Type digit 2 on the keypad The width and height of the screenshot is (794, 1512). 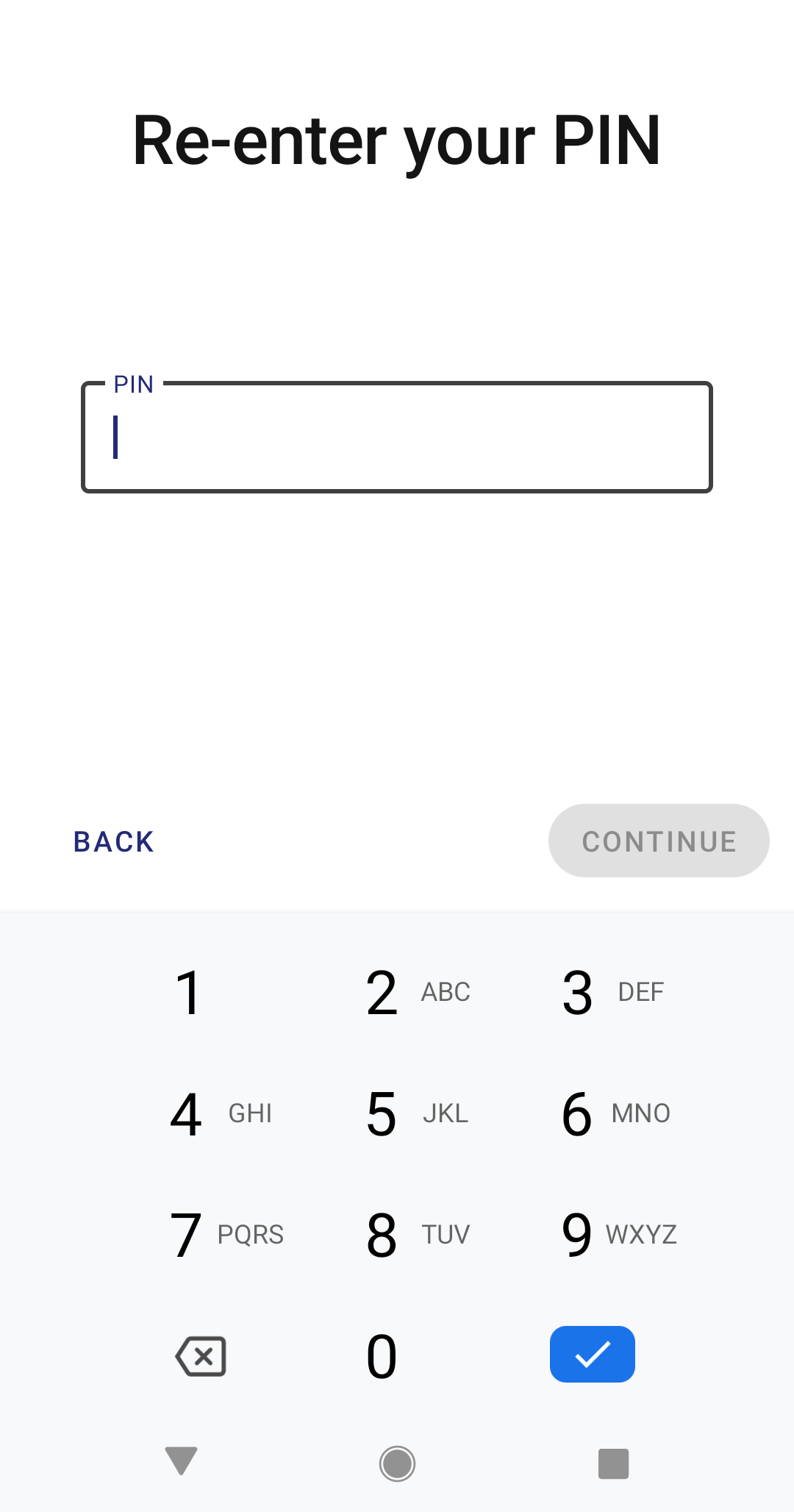(x=397, y=993)
